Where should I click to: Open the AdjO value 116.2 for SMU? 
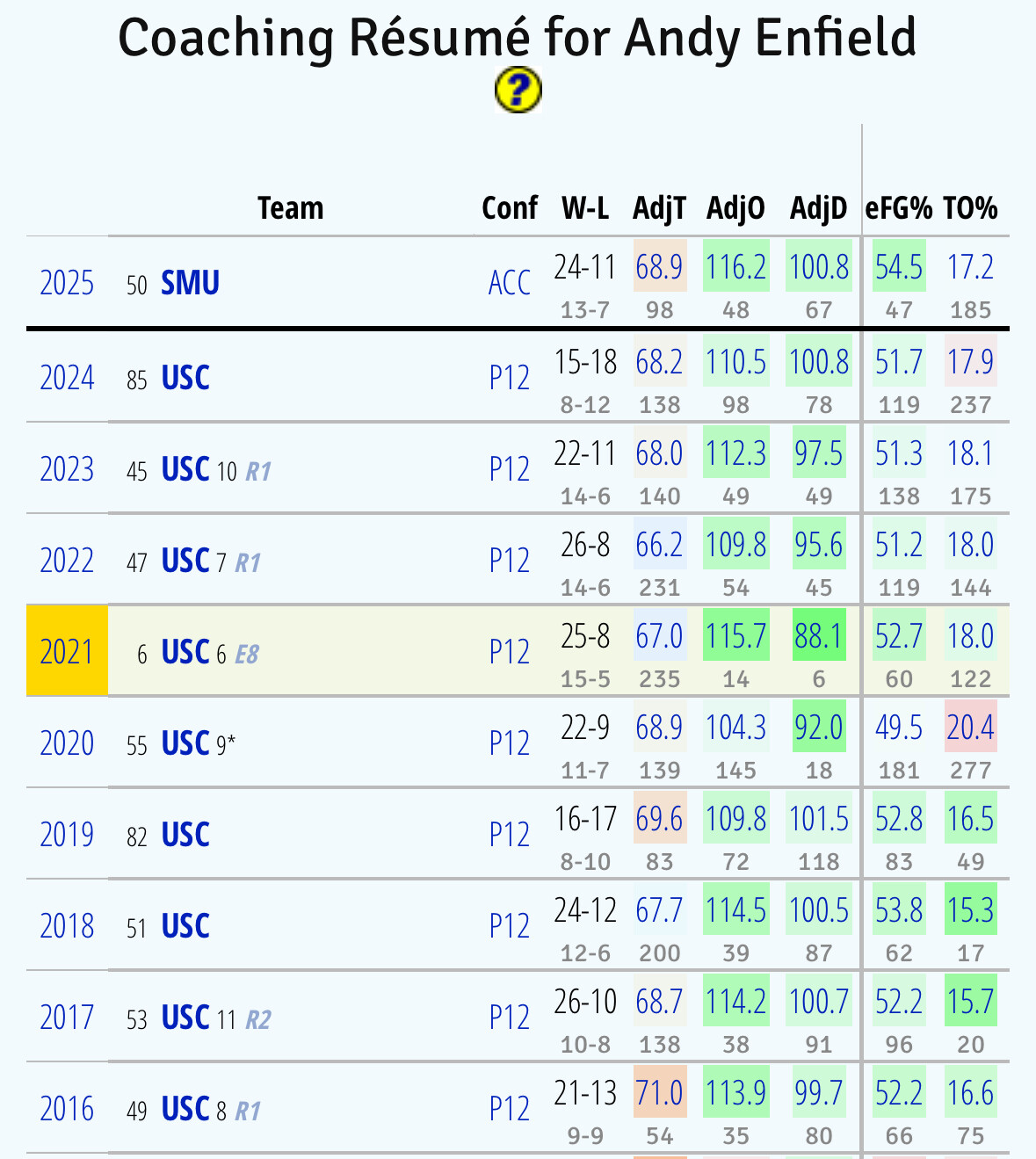point(736,266)
